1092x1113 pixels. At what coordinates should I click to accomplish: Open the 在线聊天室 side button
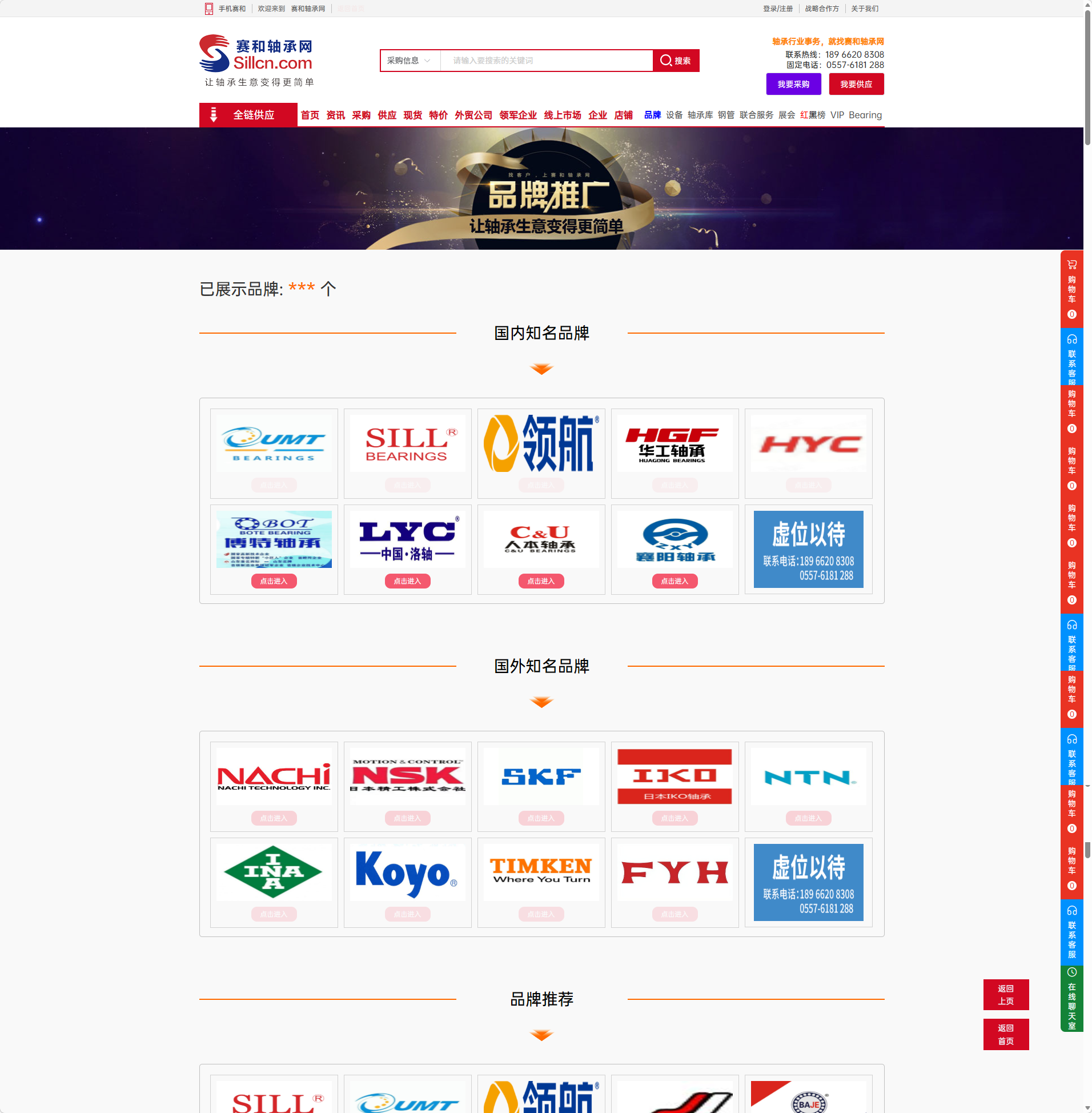point(1071,999)
